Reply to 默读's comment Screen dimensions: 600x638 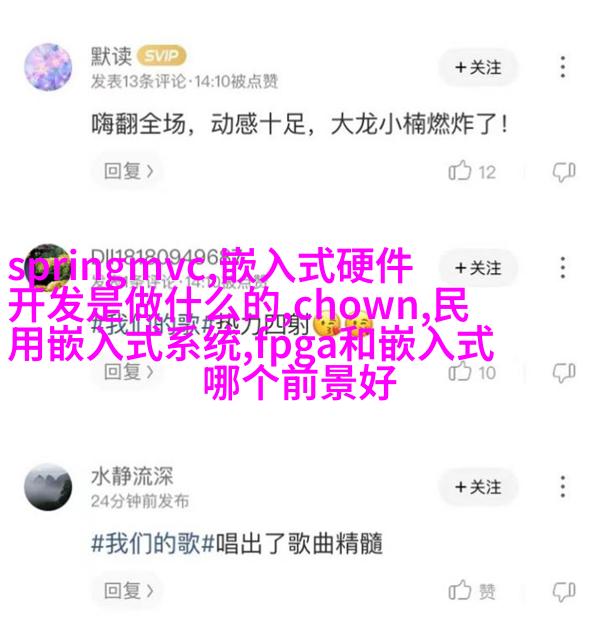pos(128,171)
